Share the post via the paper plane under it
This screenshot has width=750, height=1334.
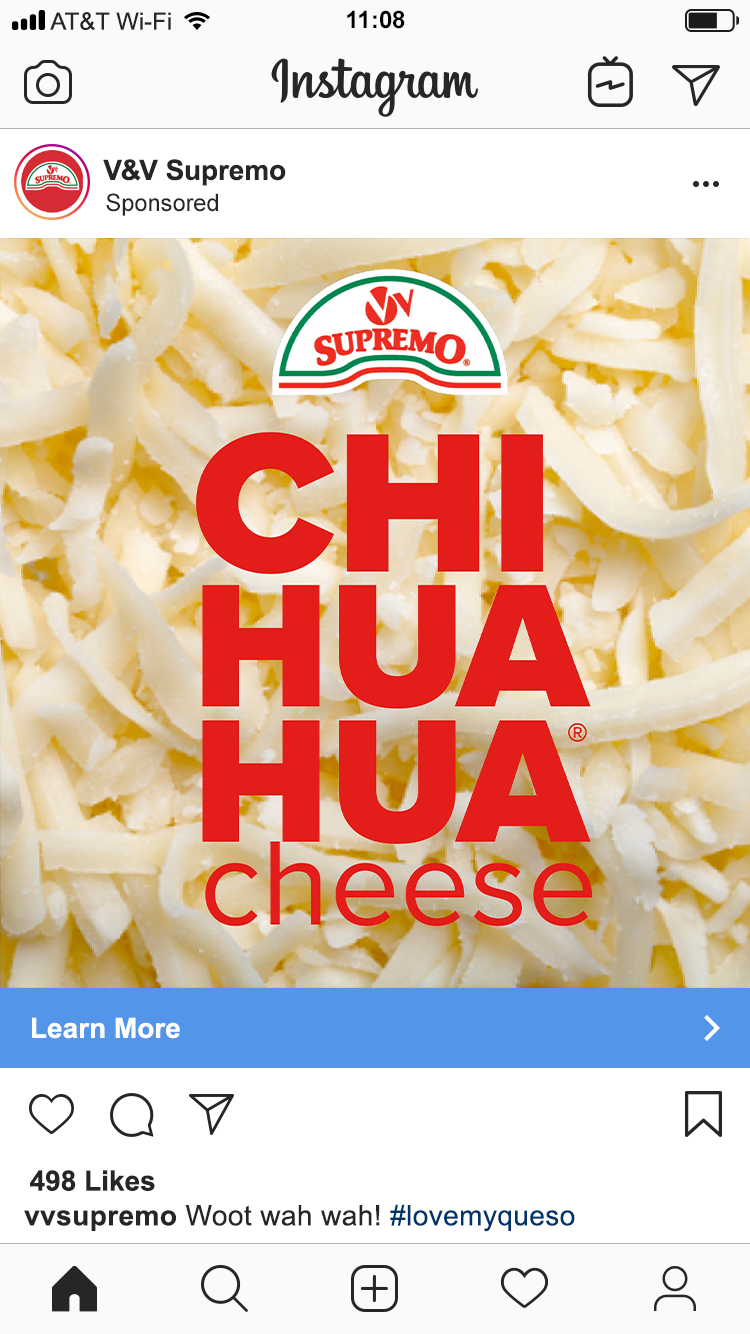(211, 1114)
